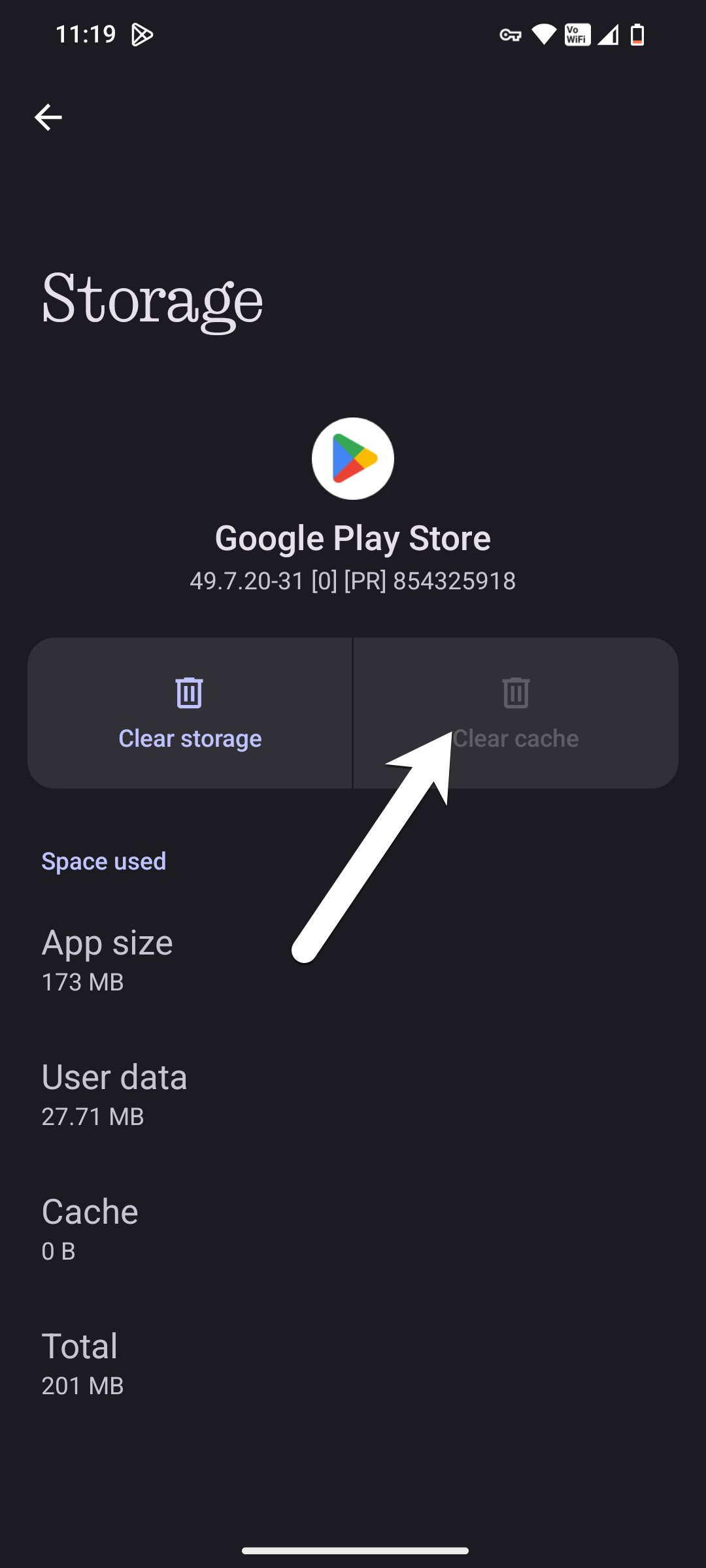706x1568 pixels.
Task: Select the Google Play Store app icon
Action: [x=353, y=458]
